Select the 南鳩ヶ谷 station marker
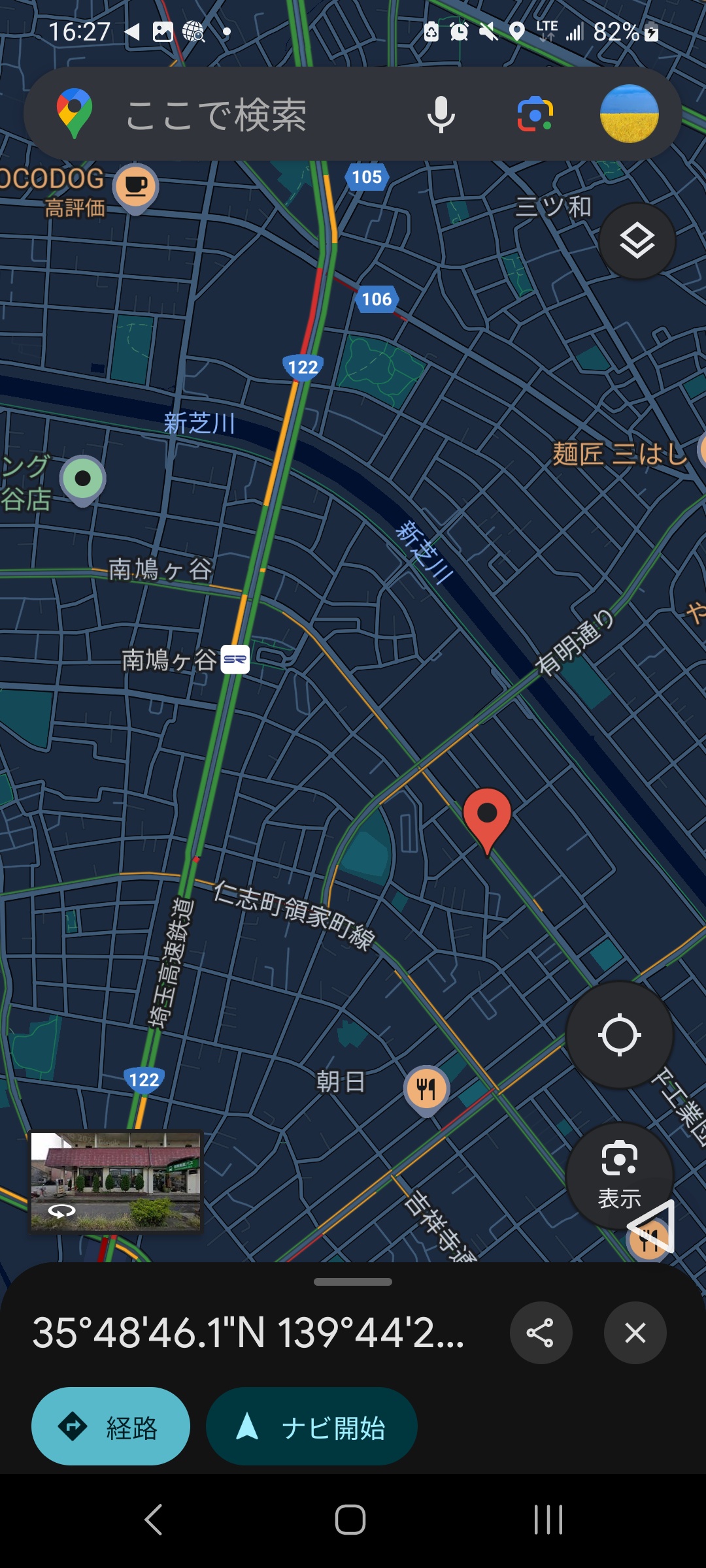The image size is (706, 1568). [235, 659]
